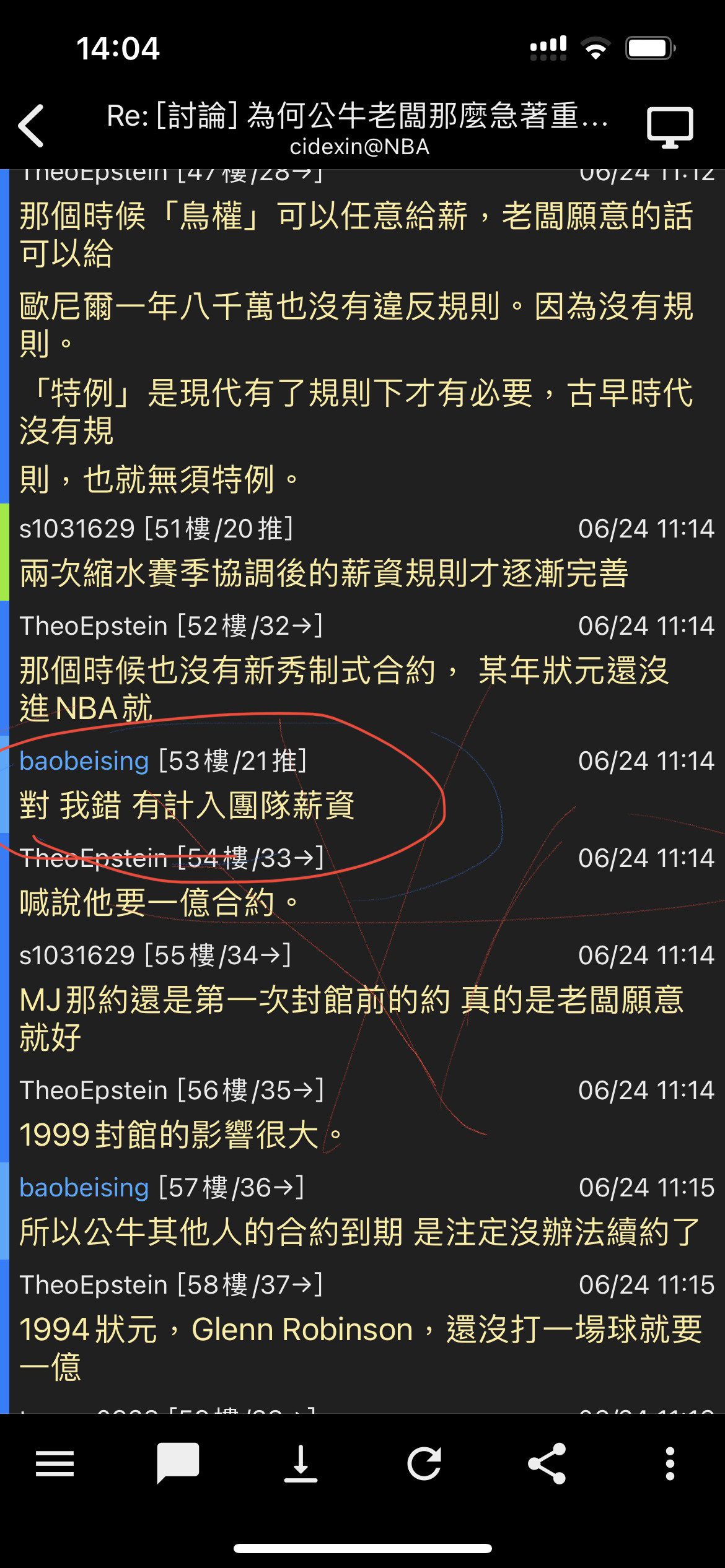Viewport: 725px width, 1568px height.
Task: Select baobeising's comment on floor 57
Action: click(359, 1231)
